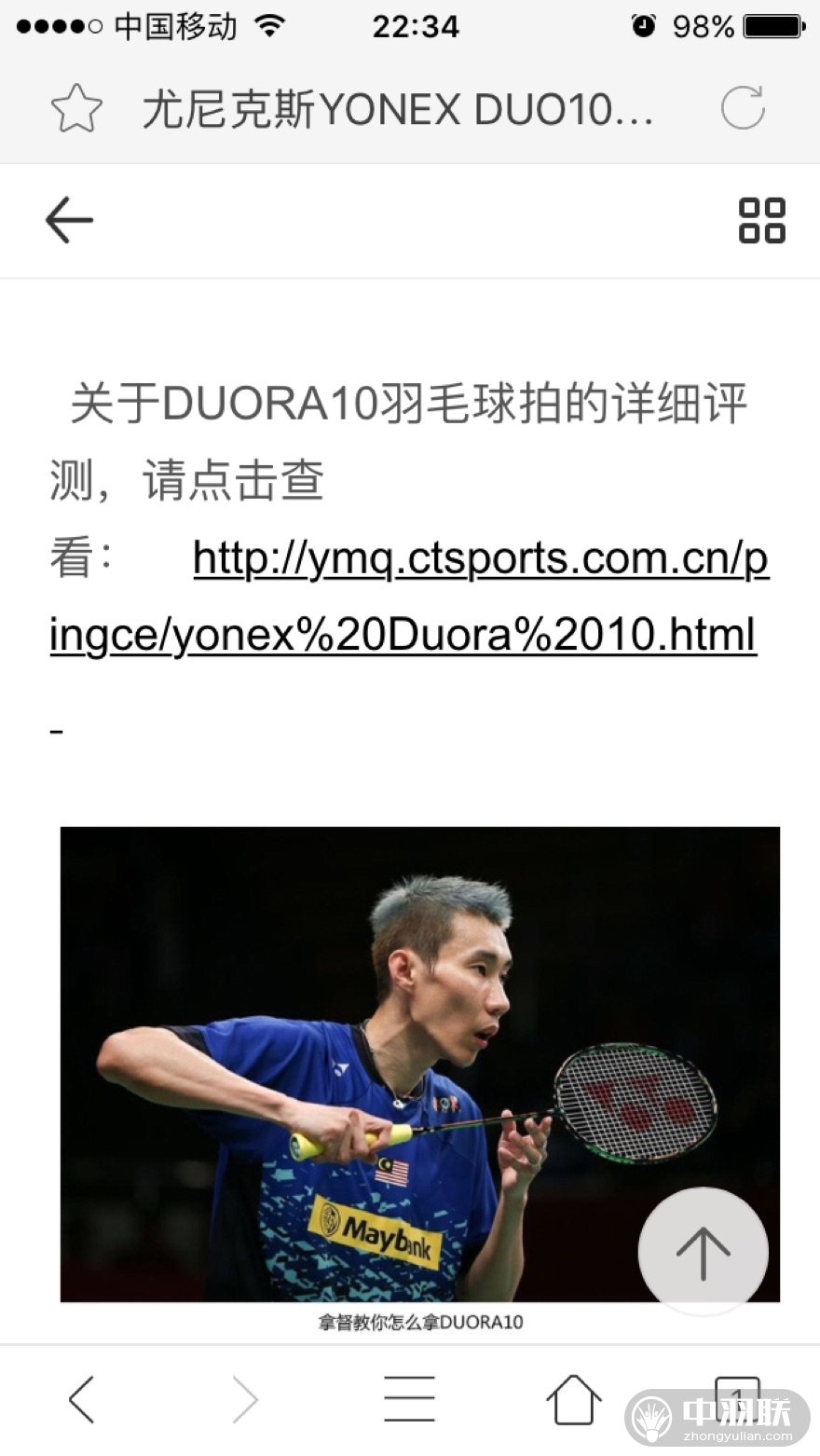Go to the browser home page
The image size is (820, 1456).
573,1398
